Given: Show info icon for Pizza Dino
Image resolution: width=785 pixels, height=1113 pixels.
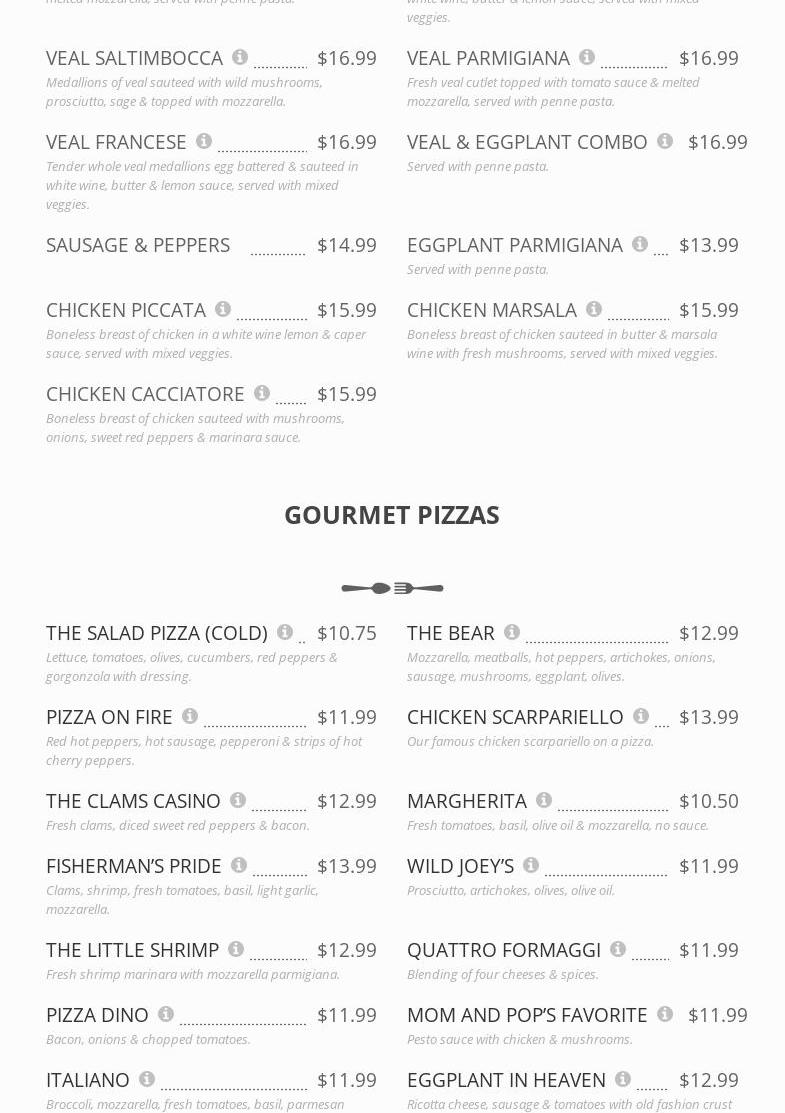Looking at the screenshot, I should click(x=166, y=1014).
